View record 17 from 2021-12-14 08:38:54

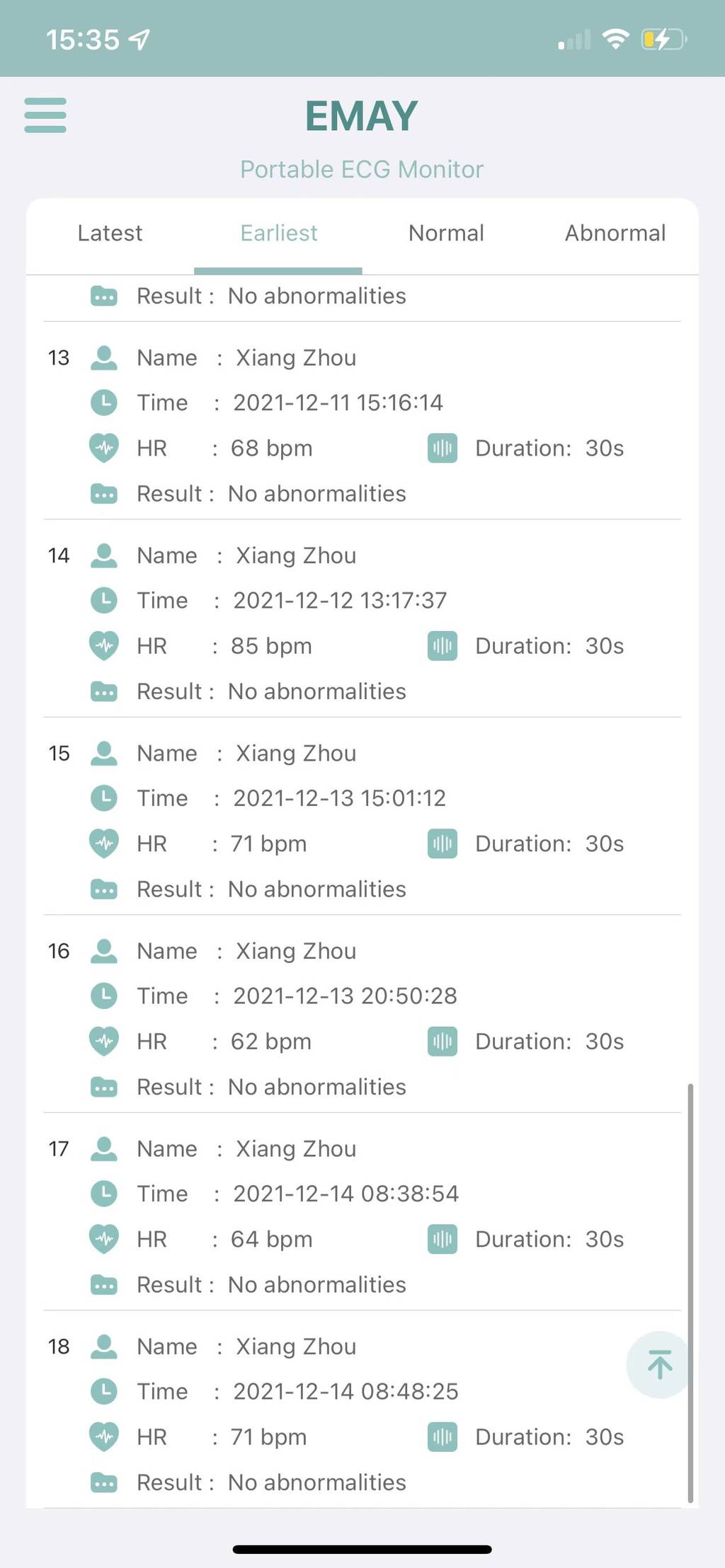[x=362, y=1213]
